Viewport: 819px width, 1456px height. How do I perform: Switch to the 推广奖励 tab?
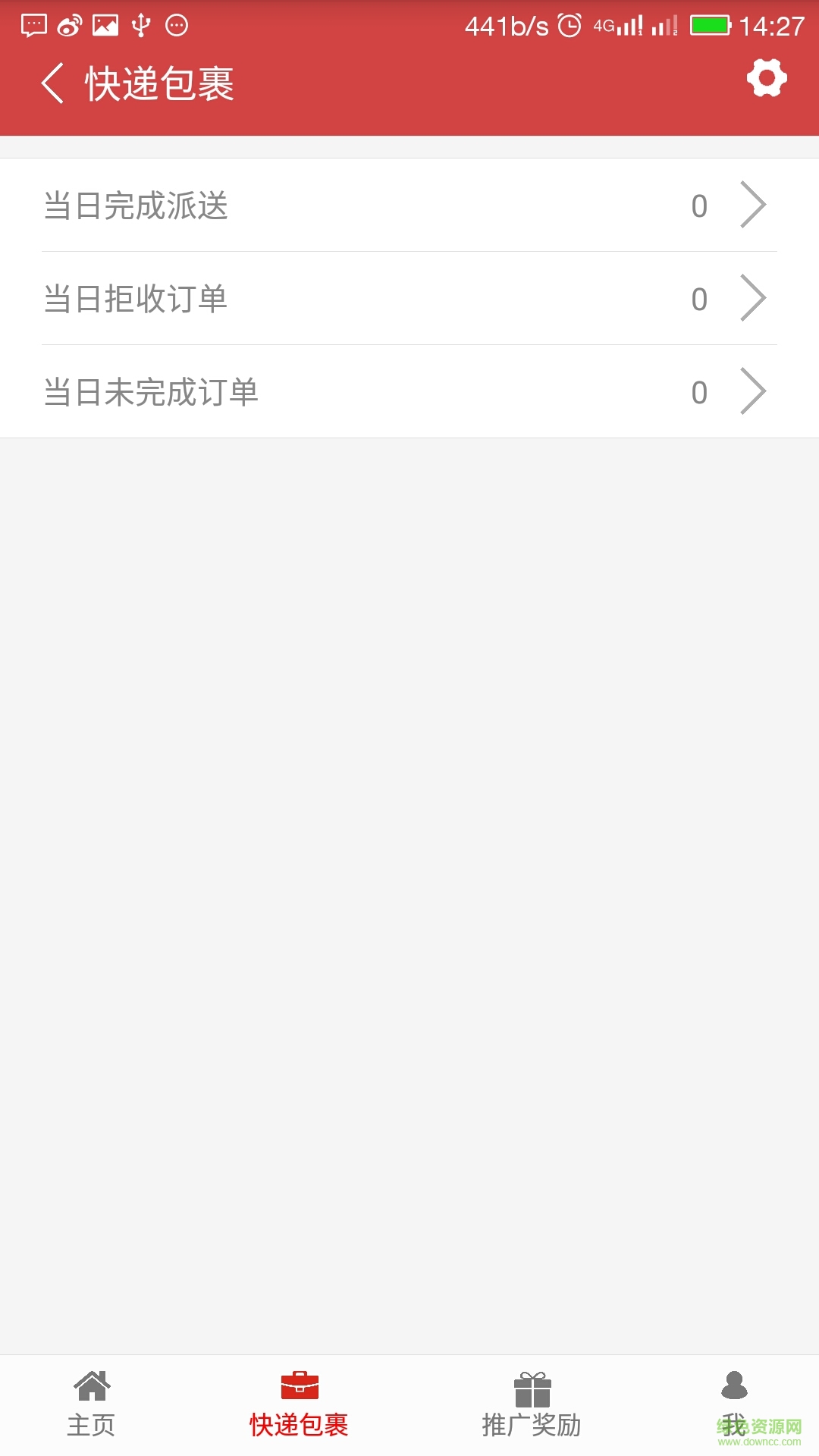pyautogui.click(x=532, y=1424)
